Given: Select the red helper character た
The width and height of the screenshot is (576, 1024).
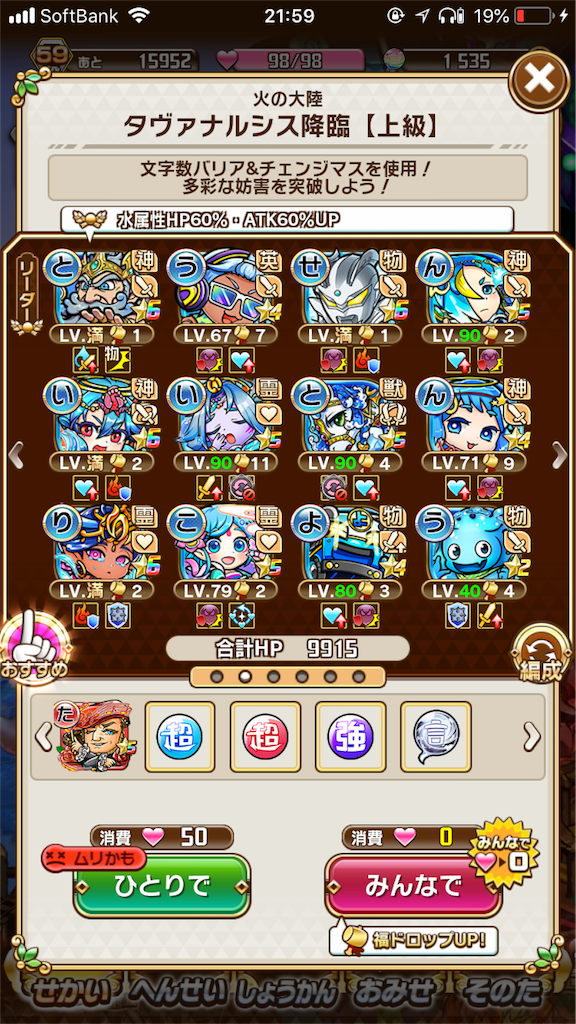Looking at the screenshot, I should click(x=95, y=737).
